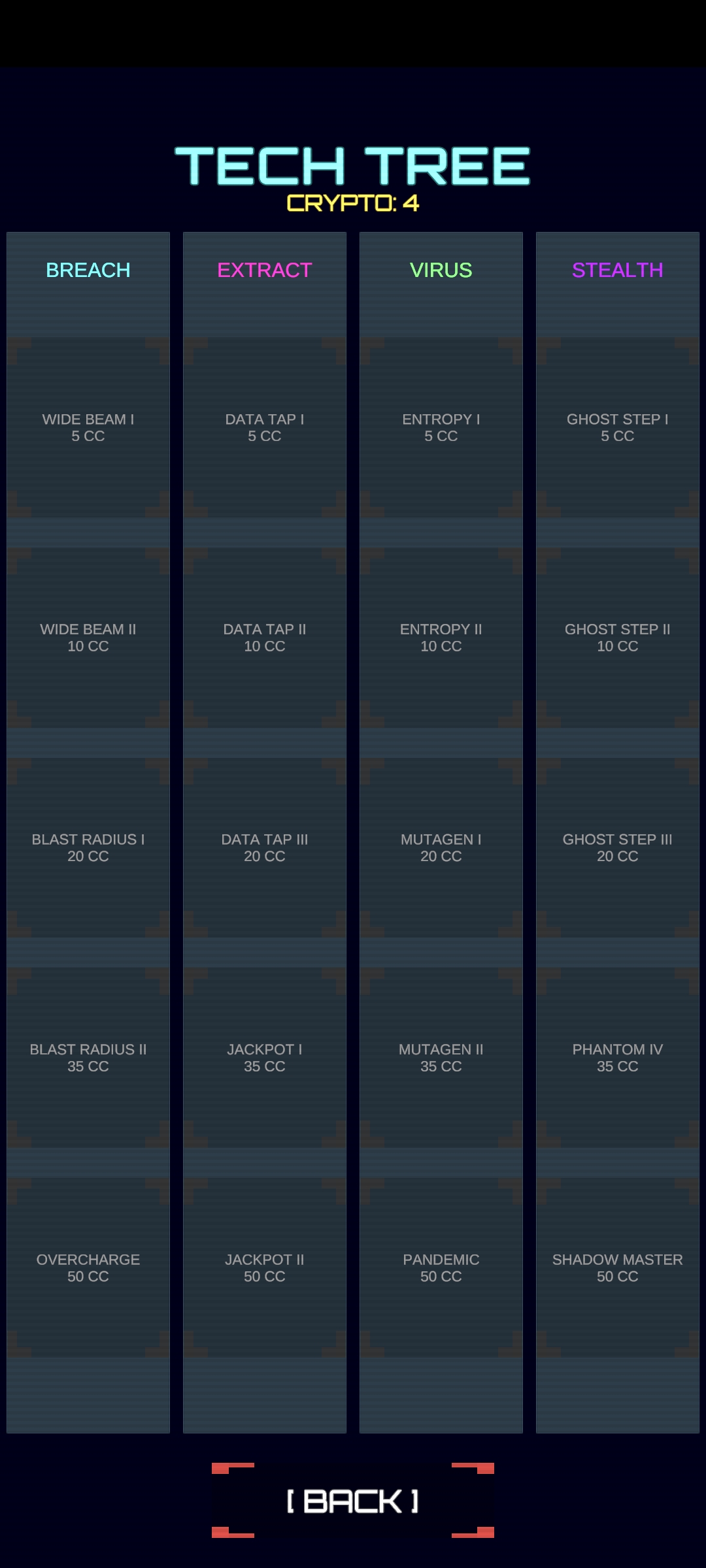The image size is (706, 1568).
Task: Select Blast Radius II upgrade
Action: coord(88,1058)
